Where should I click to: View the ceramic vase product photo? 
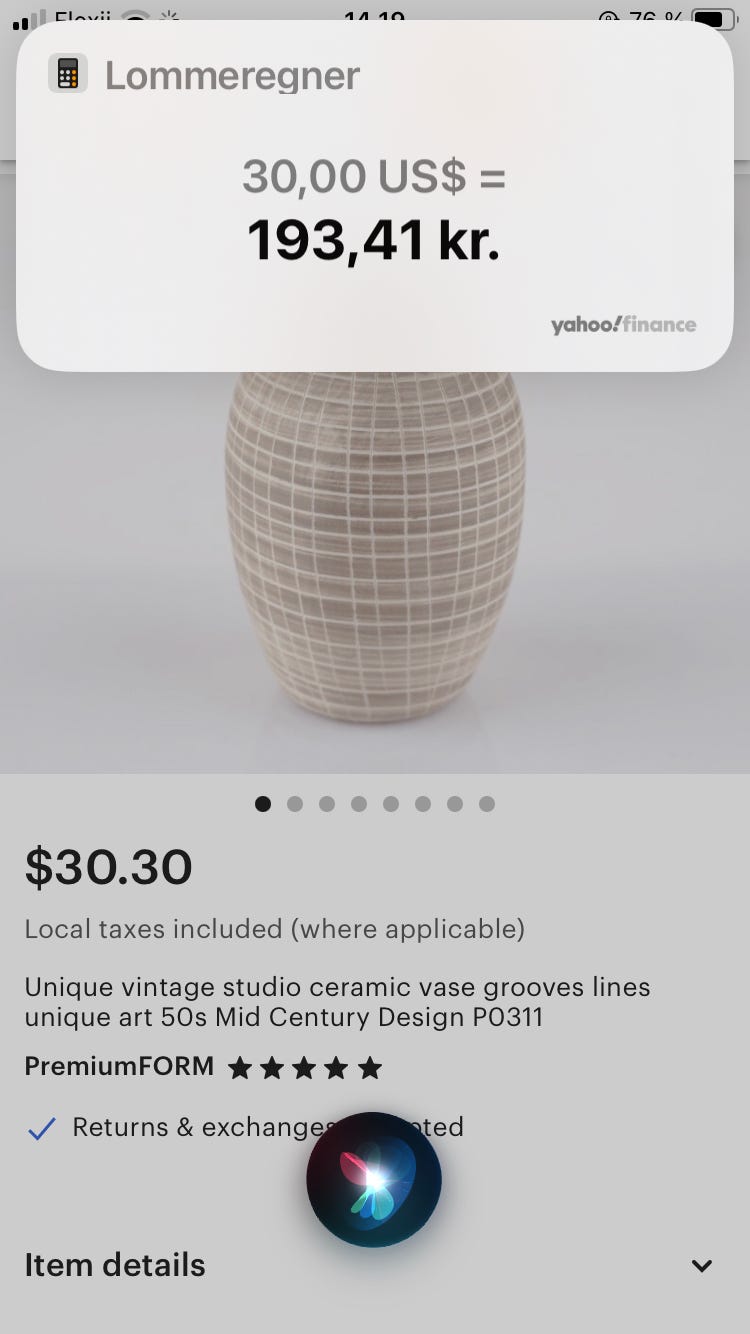pyautogui.click(x=374, y=560)
